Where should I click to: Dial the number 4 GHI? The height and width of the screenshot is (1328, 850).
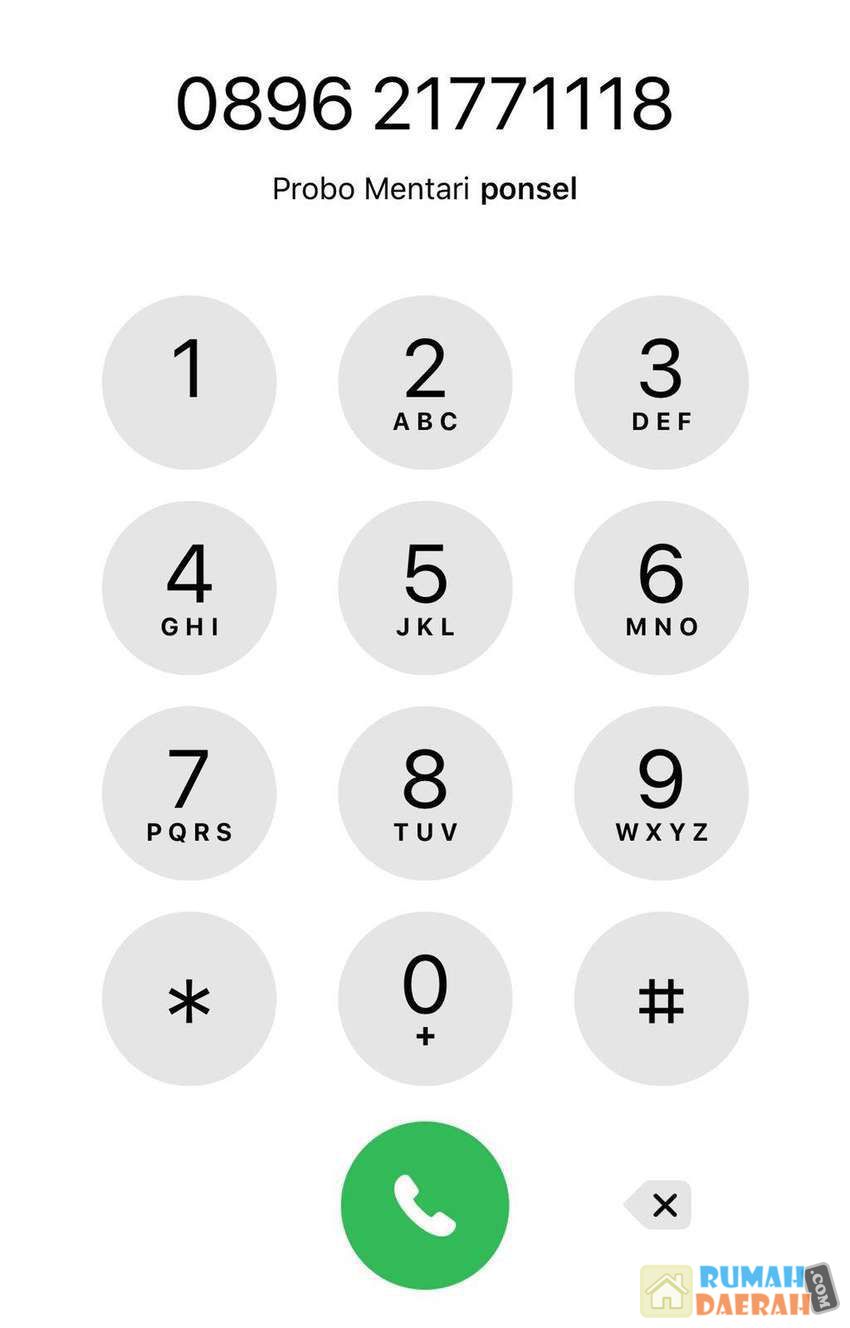pos(189,588)
